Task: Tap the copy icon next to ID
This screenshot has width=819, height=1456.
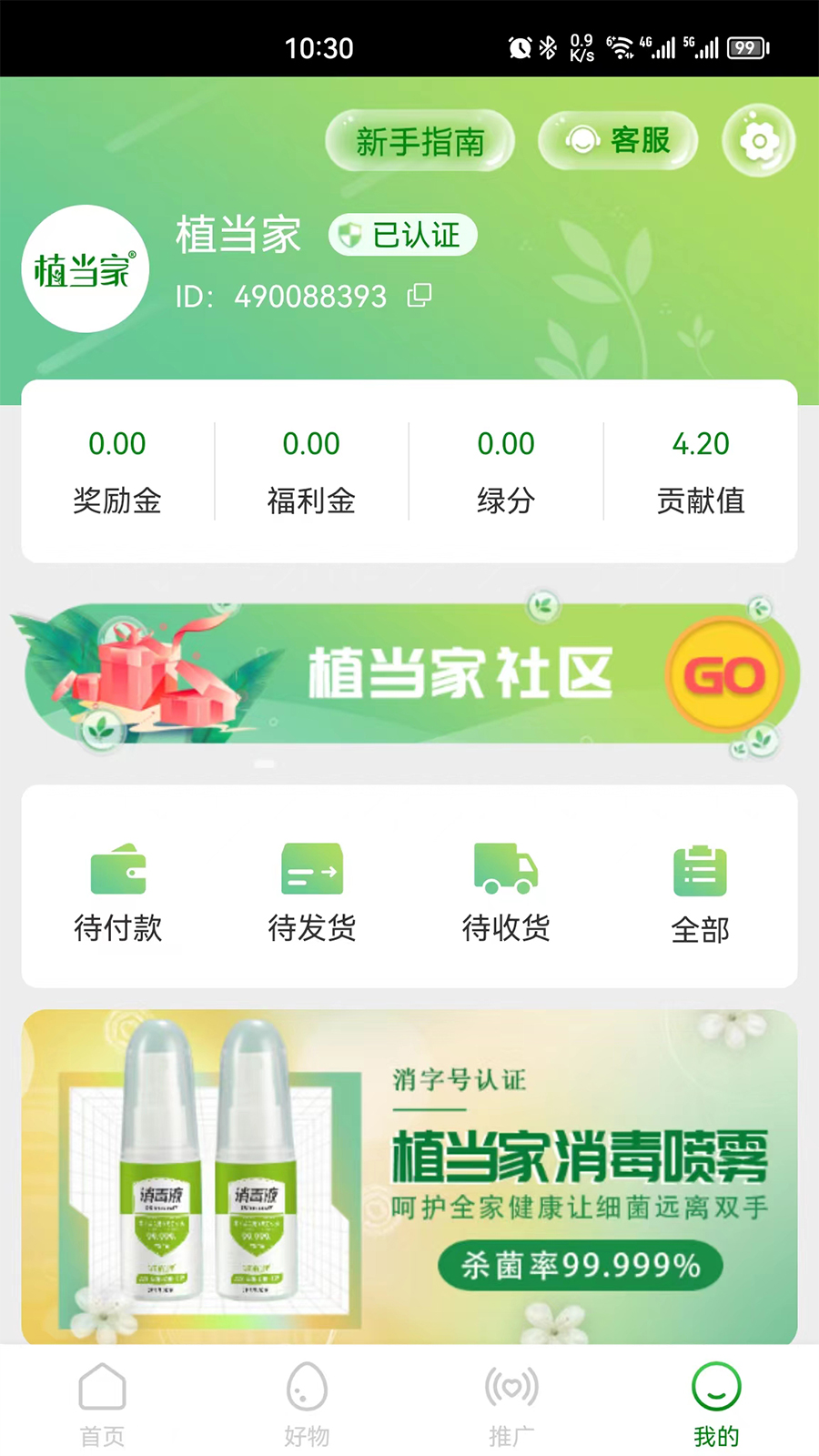Action: 420,296
